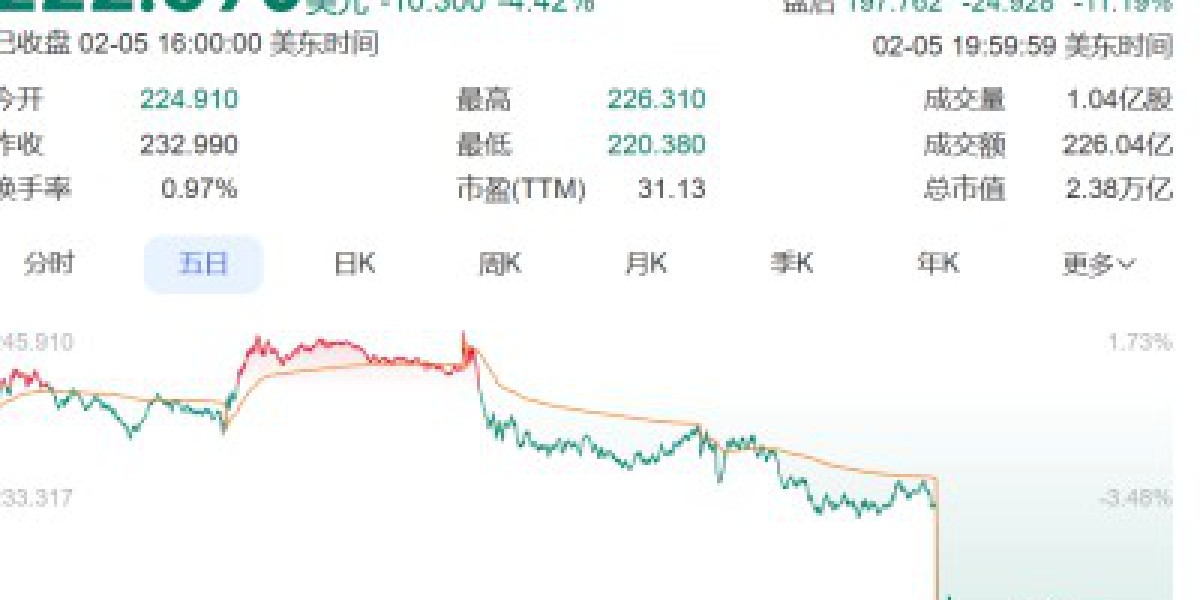The image size is (1200, 600).
Task: Open the 周K chart tab
Action: pyautogui.click(x=500, y=264)
